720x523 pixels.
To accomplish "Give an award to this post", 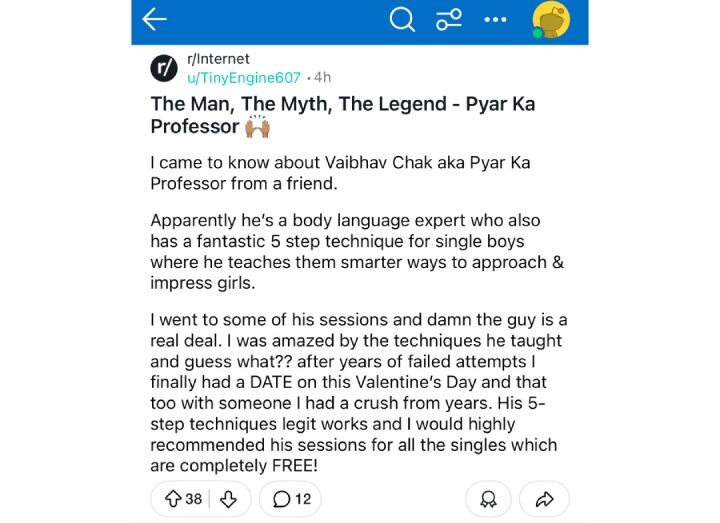I will tap(488, 499).
